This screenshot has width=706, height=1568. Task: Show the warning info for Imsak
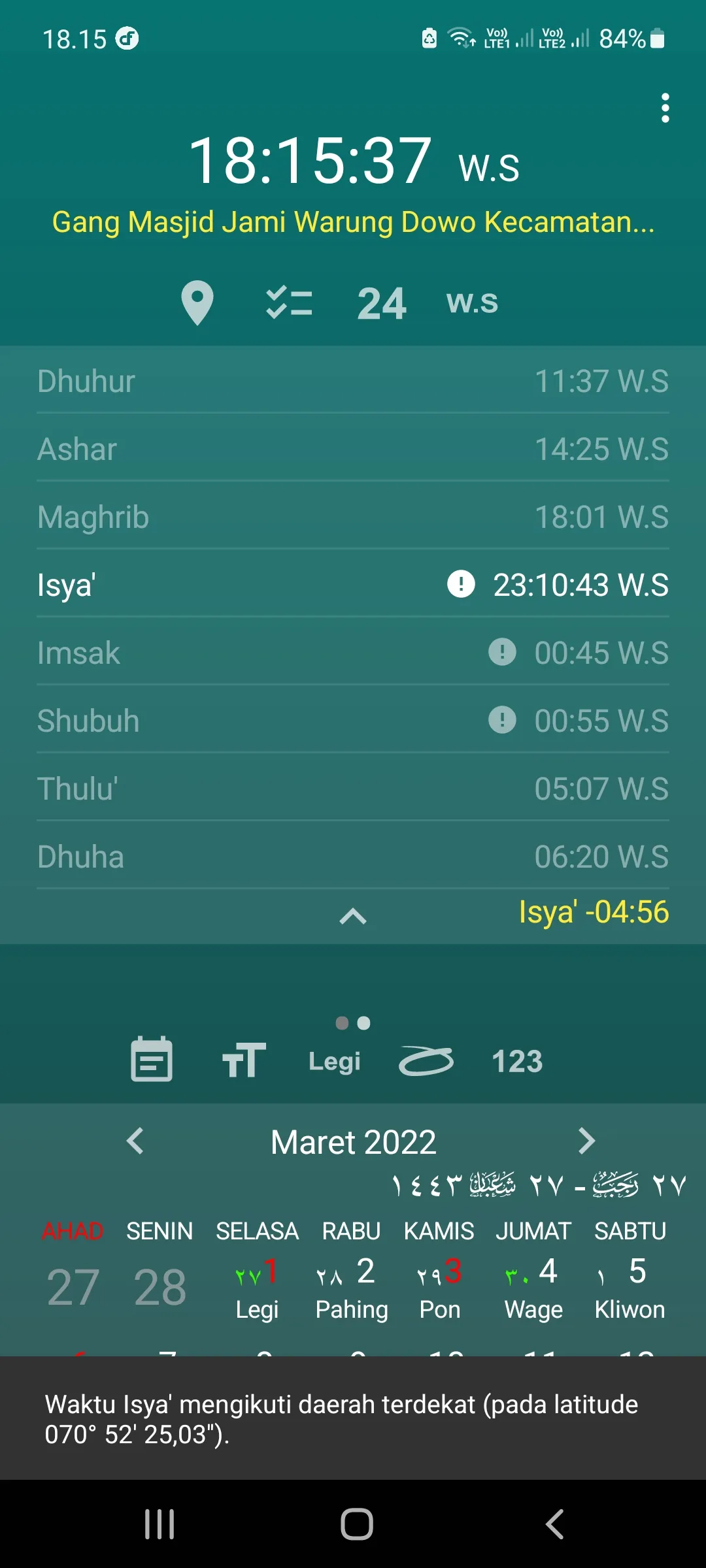[502, 652]
